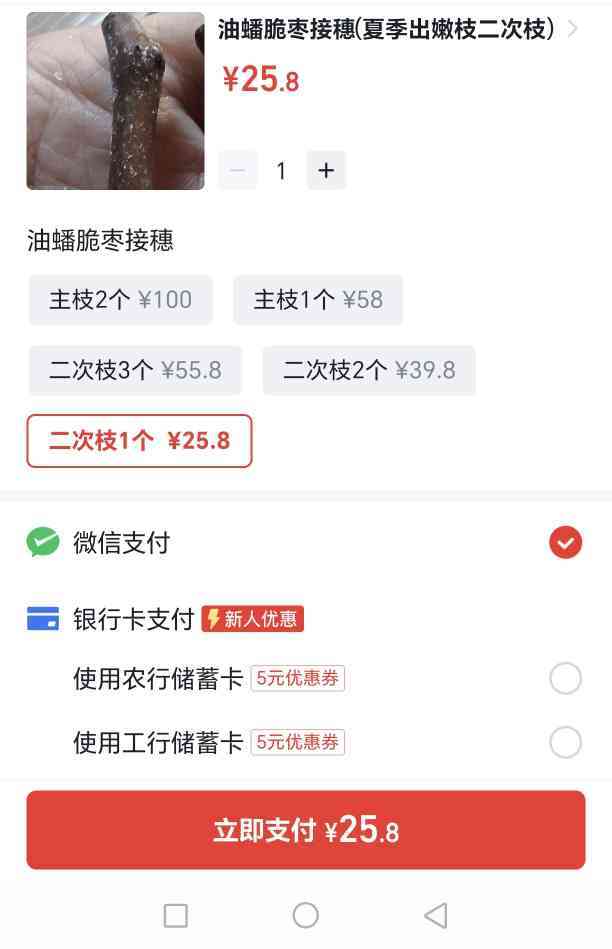Return to the system home screen
This screenshot has height=949, width=612.
coord(306,915)
